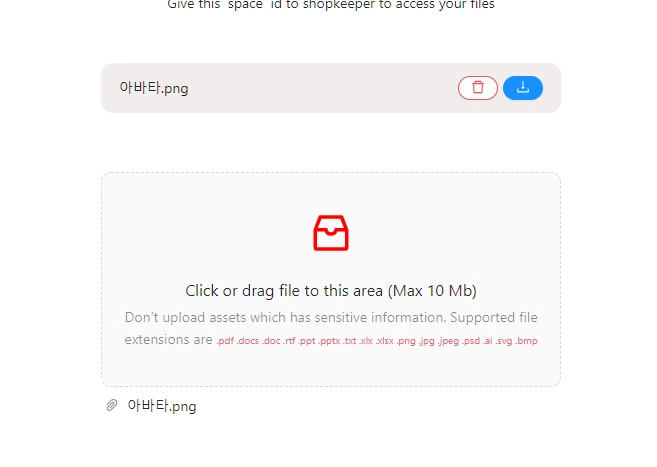This screenshot has height=467, width=657.
Task: Click the upload area to choose a file
Action: tap(331, 279)
